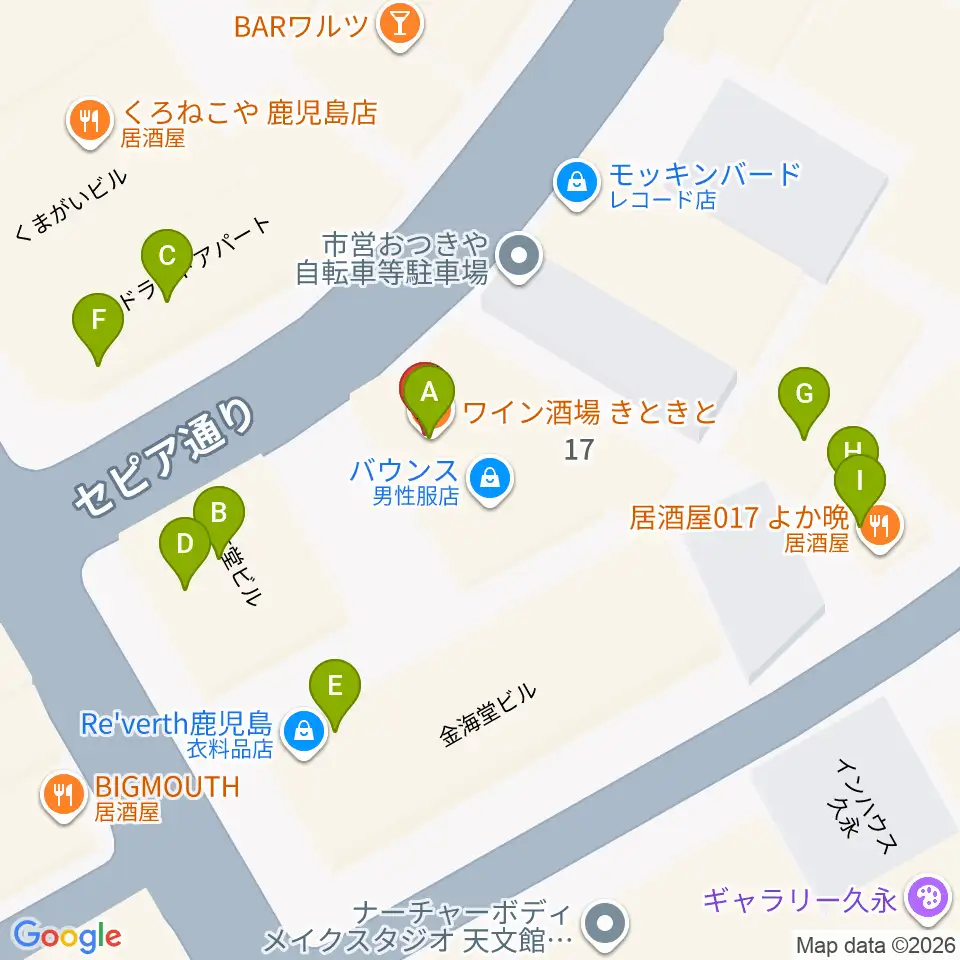Open the ギャラリー久永 gallery pin
Viewport: 960px width, 960px height.
coord(930,900)
